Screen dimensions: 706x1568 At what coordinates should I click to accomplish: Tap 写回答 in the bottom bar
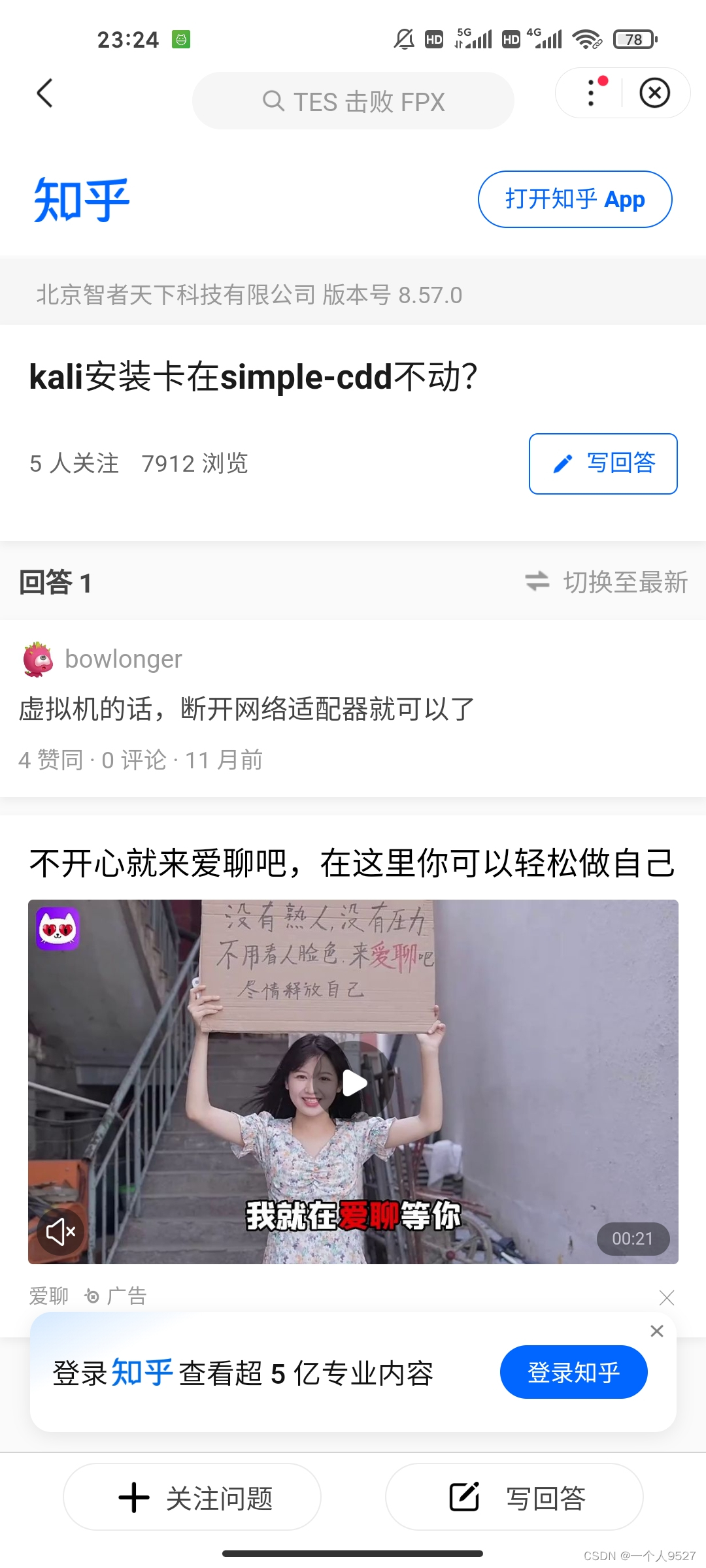[514, 1497]
